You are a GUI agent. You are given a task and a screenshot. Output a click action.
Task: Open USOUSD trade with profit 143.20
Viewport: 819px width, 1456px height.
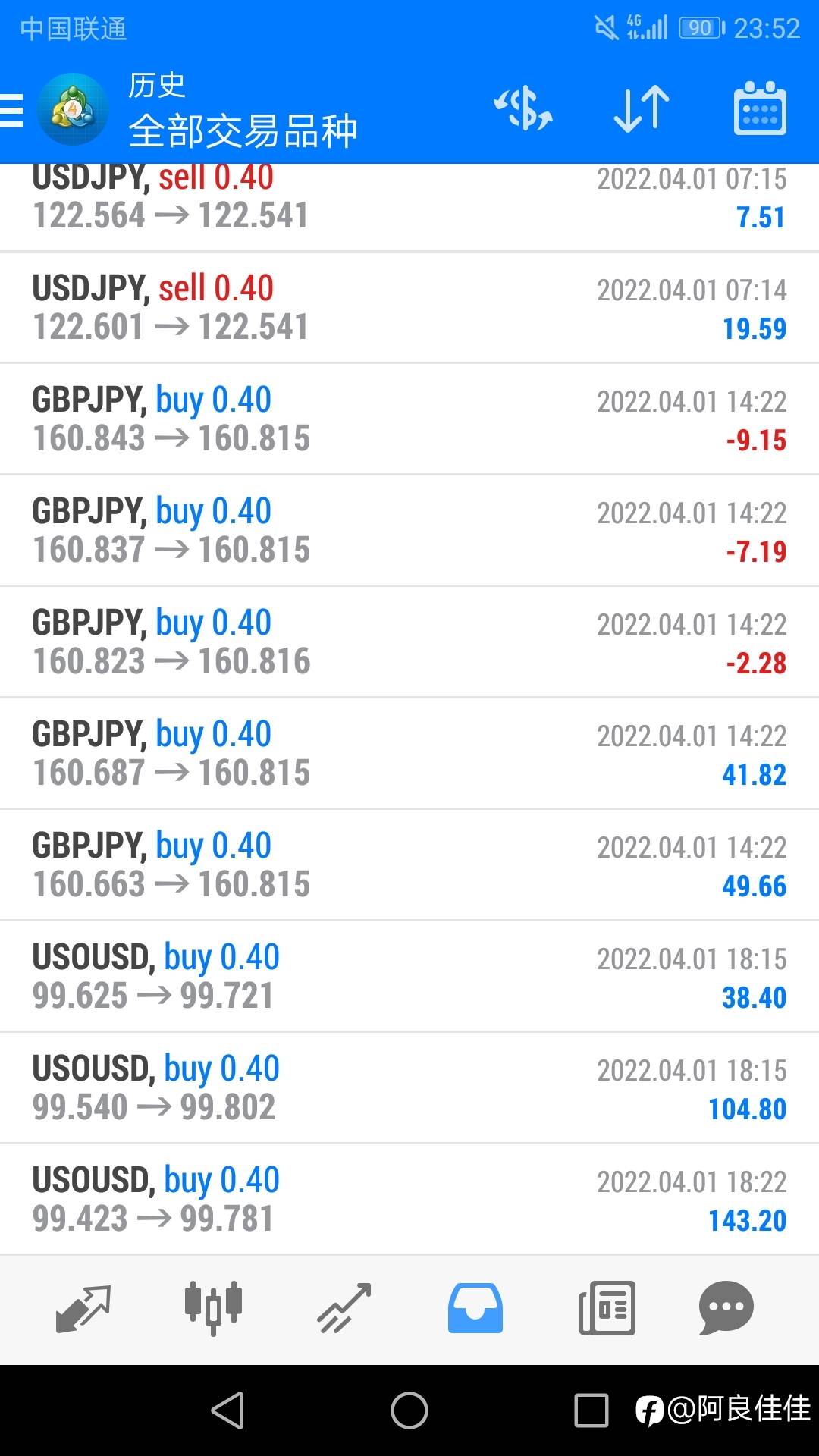[x=409, y=1200]
